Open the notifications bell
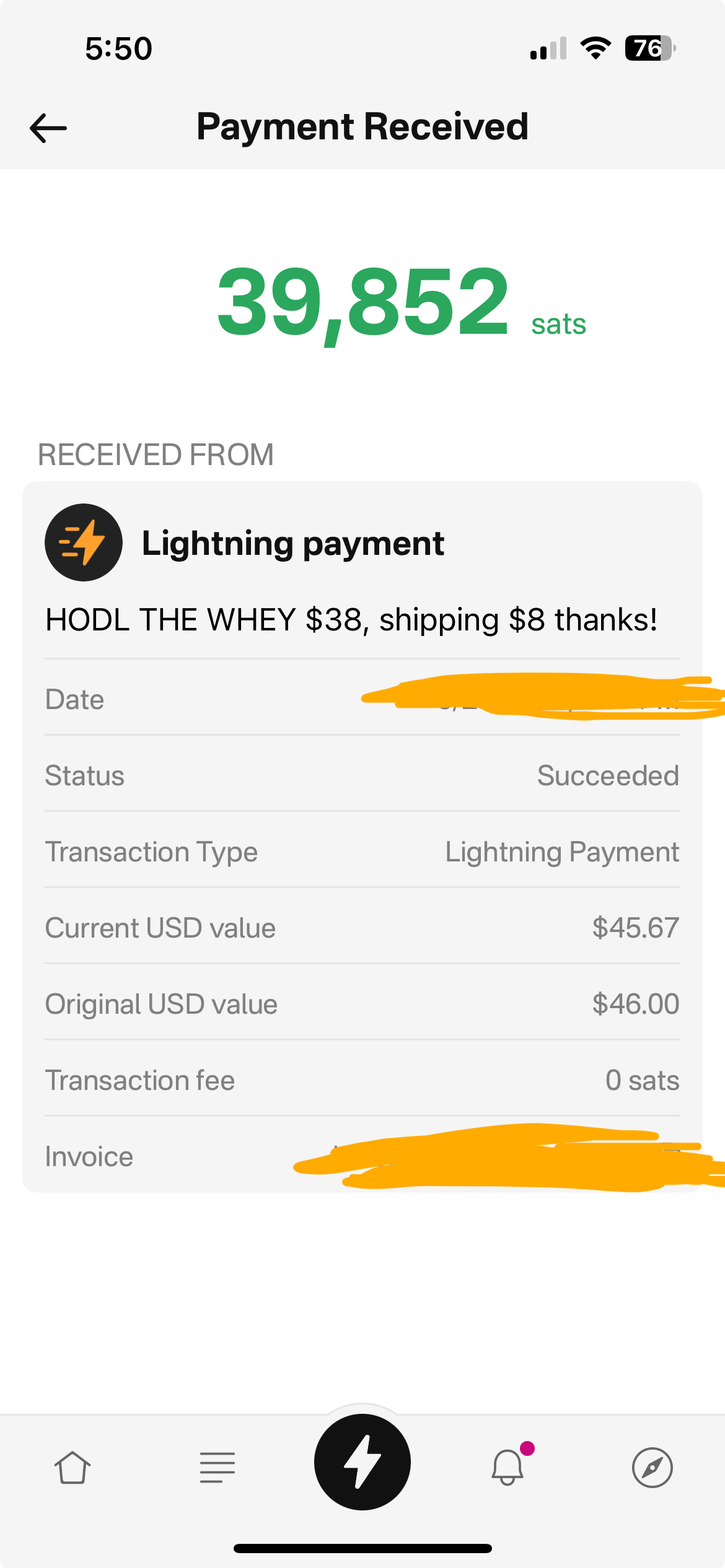Image resolution: width=725 pixels, height=1568 pixels. tap(508, 1466)
